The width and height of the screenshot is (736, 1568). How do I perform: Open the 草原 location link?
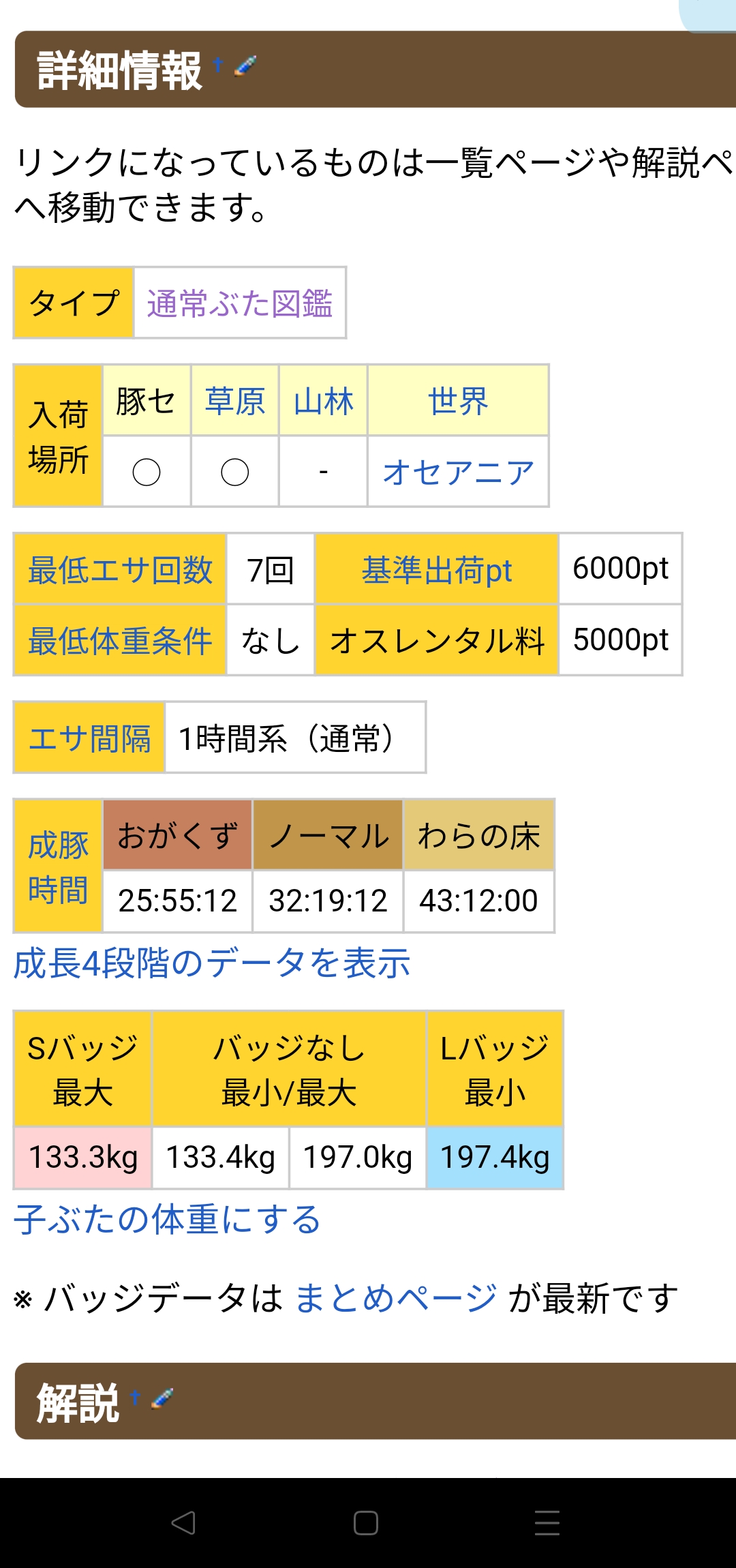coord(234,401)
